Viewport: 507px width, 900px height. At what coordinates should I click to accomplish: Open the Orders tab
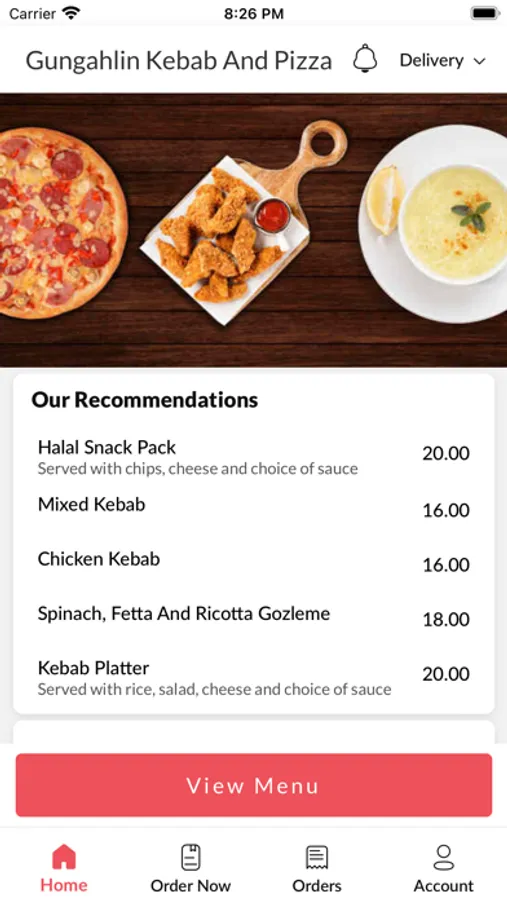317,868
